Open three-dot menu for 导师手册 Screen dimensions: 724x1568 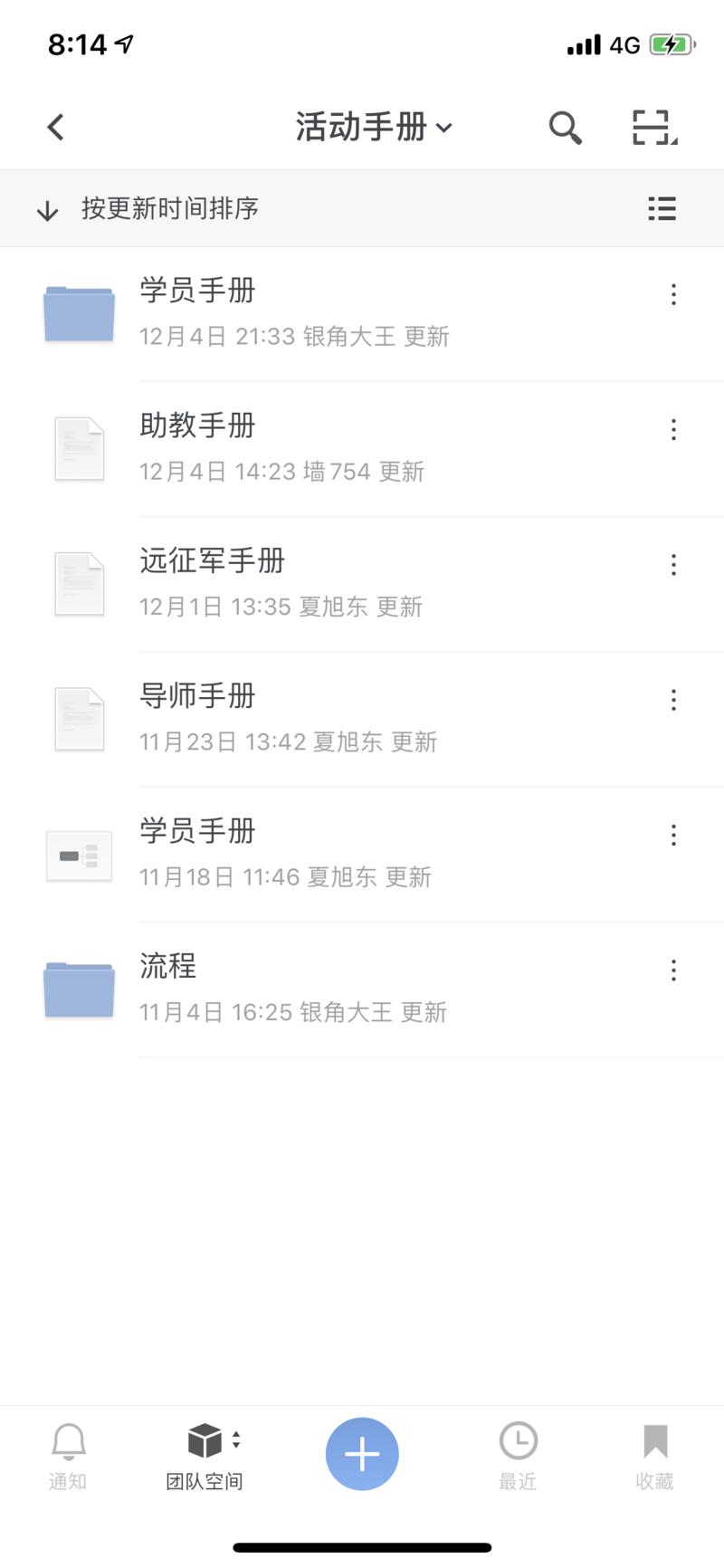[673, 699]
